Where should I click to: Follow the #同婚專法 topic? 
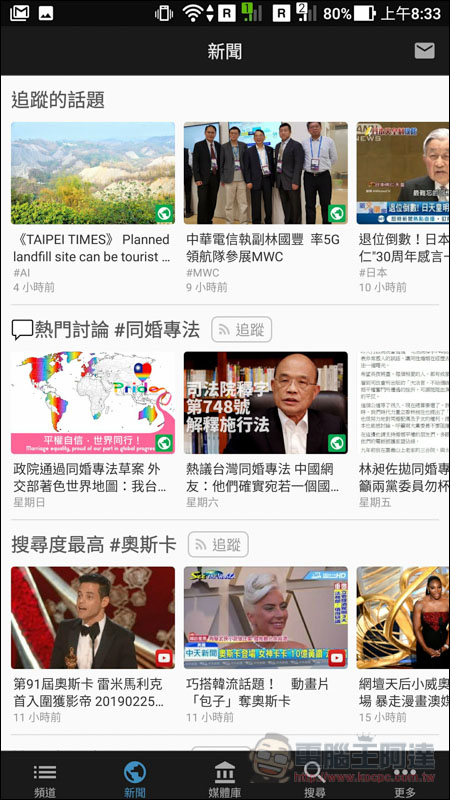241,330
